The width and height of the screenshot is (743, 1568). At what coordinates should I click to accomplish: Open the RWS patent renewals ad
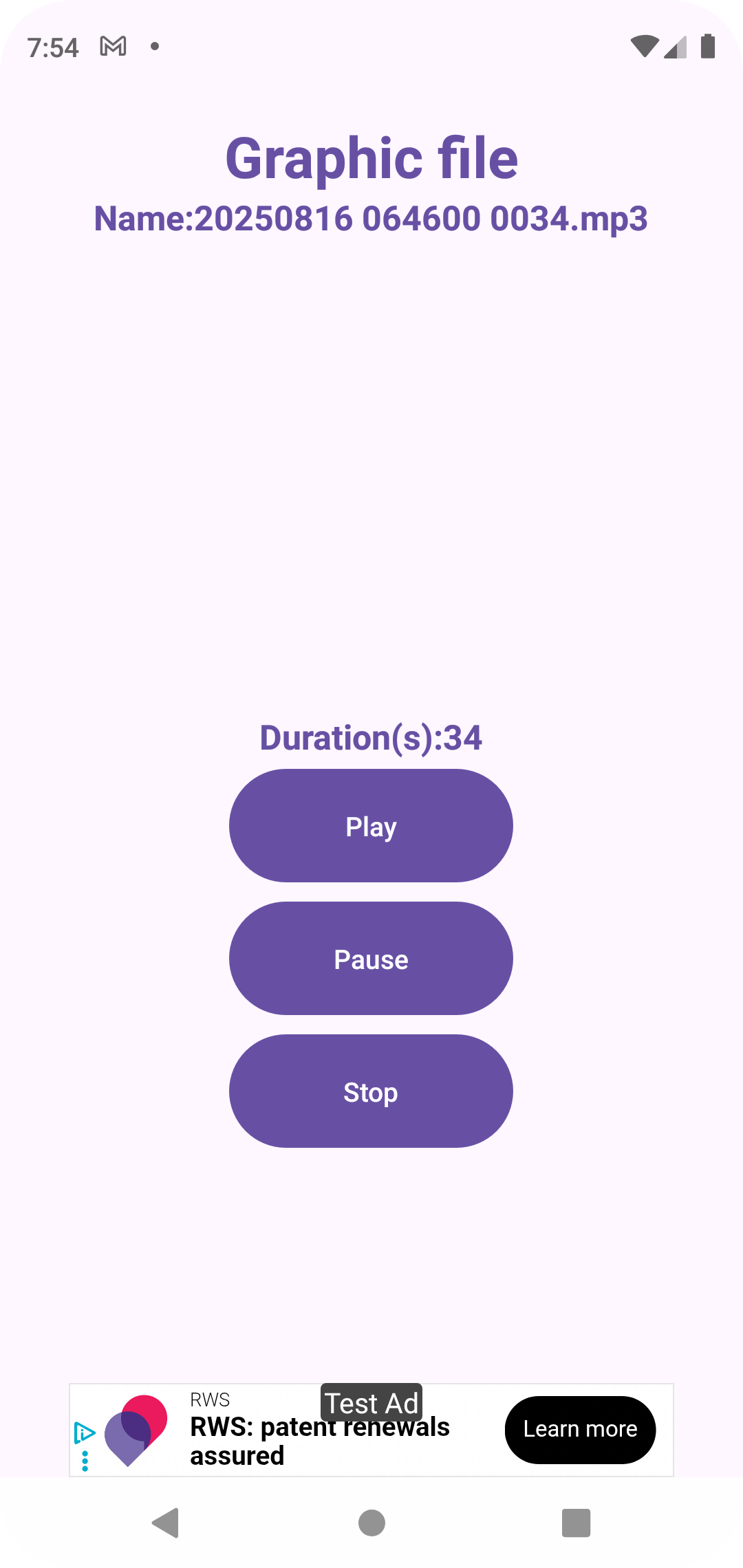[x=319, y=1441]
